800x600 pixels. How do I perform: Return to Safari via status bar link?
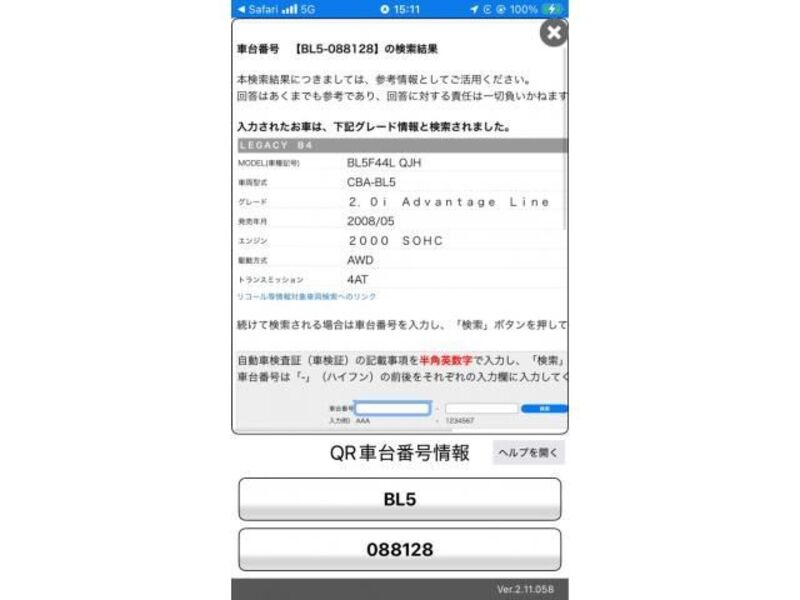[x=258, y=9]
